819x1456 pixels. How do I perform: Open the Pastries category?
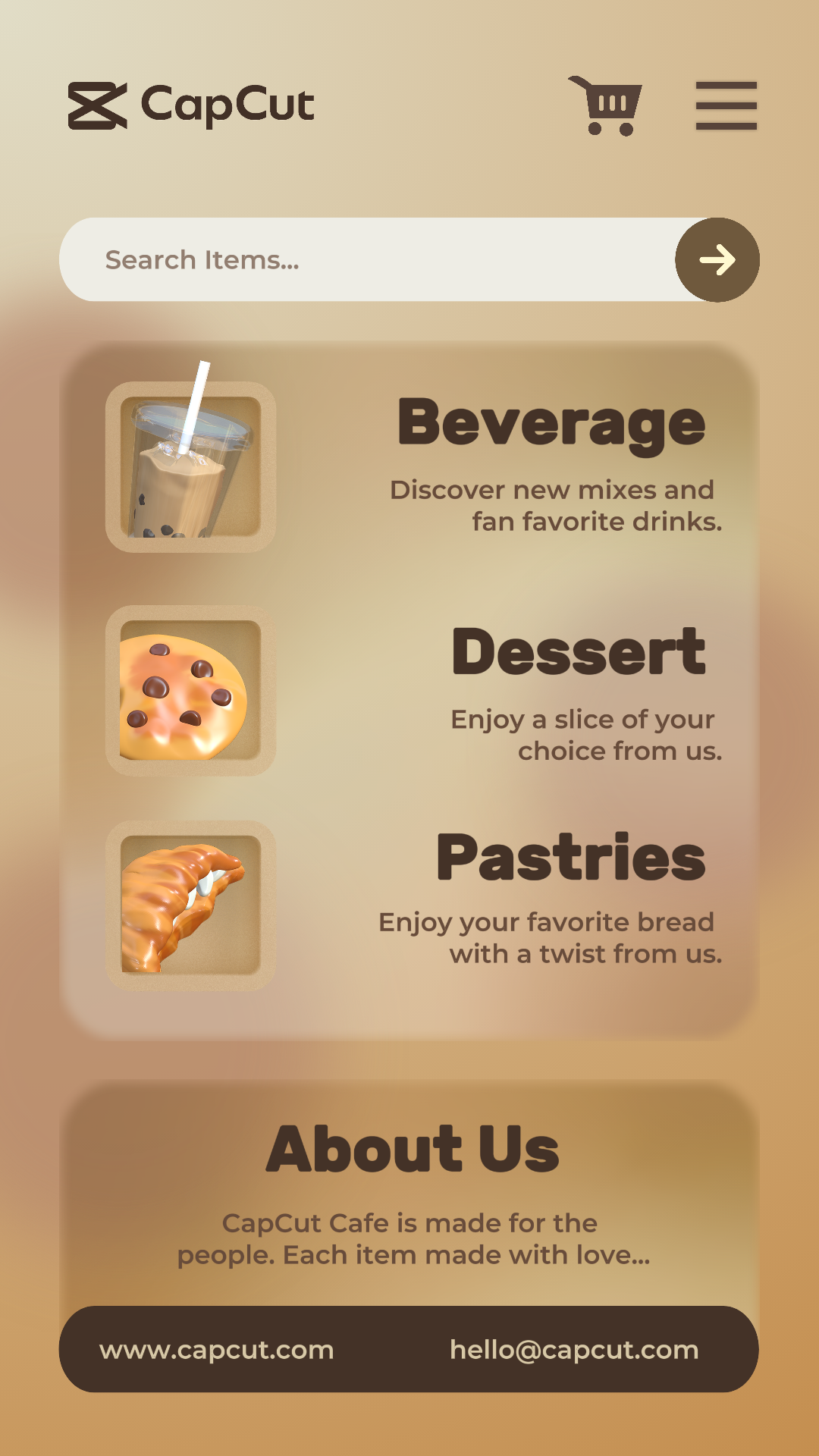[570, 858]
